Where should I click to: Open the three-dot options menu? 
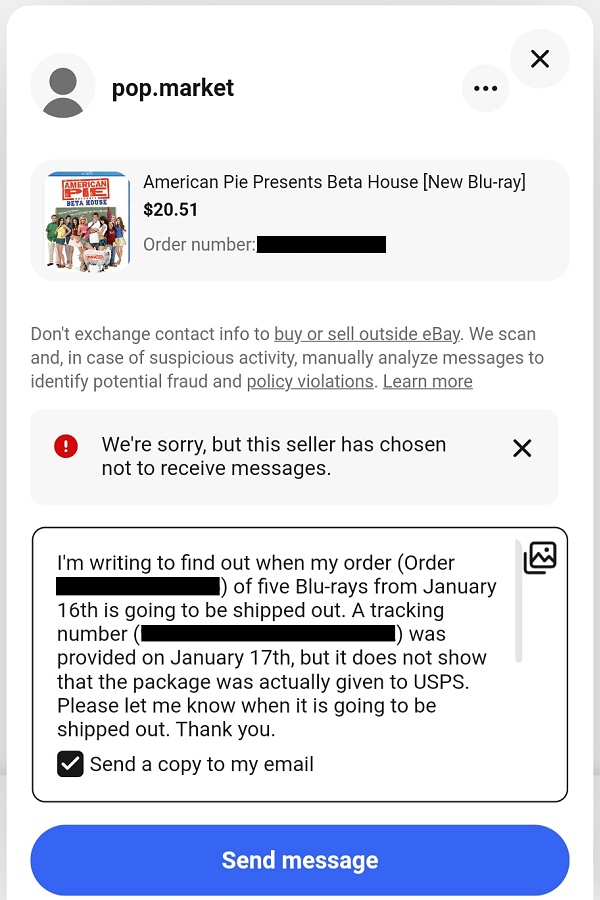[485, 89]
